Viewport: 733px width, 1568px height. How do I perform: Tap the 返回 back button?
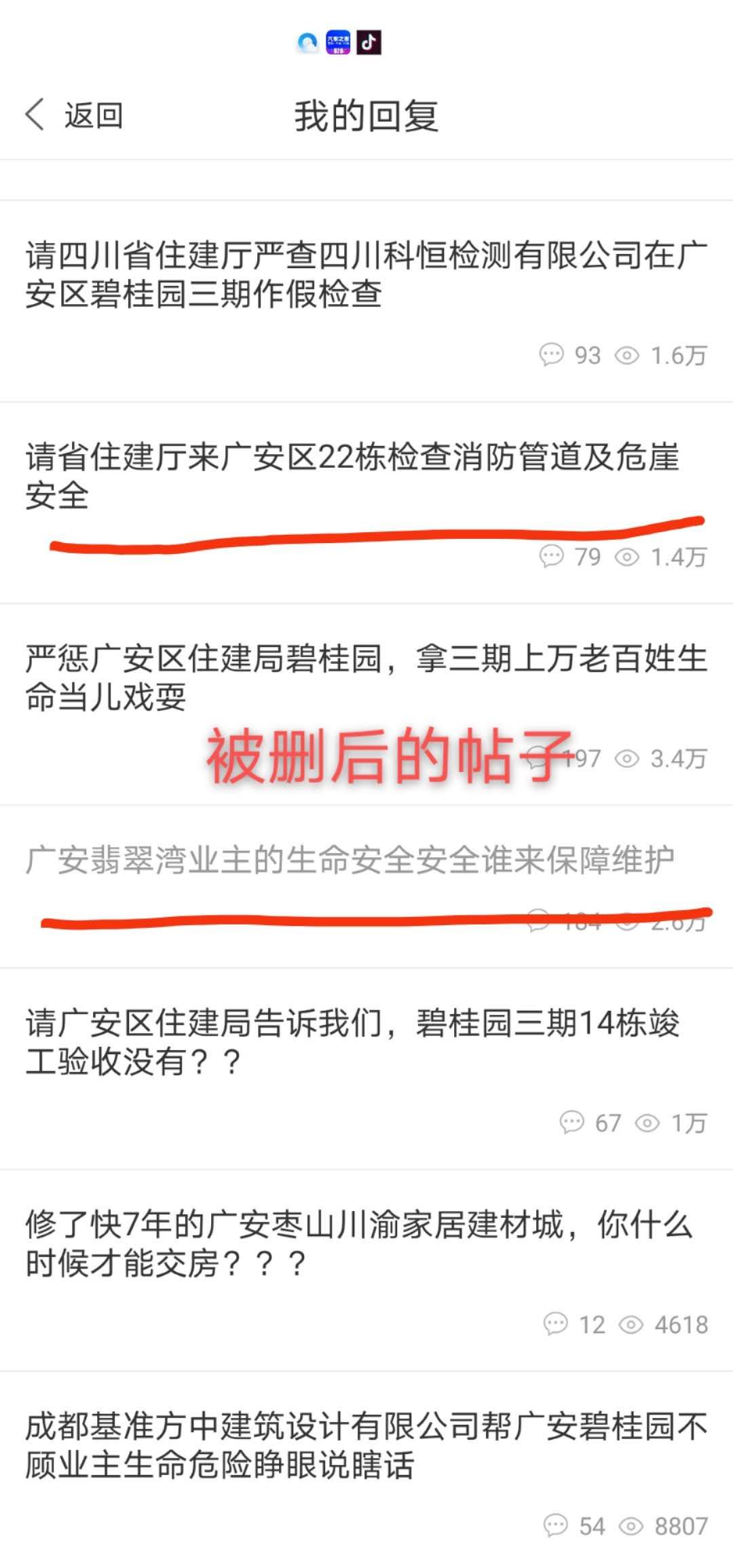pyautogui.click(x=75, y=115)
